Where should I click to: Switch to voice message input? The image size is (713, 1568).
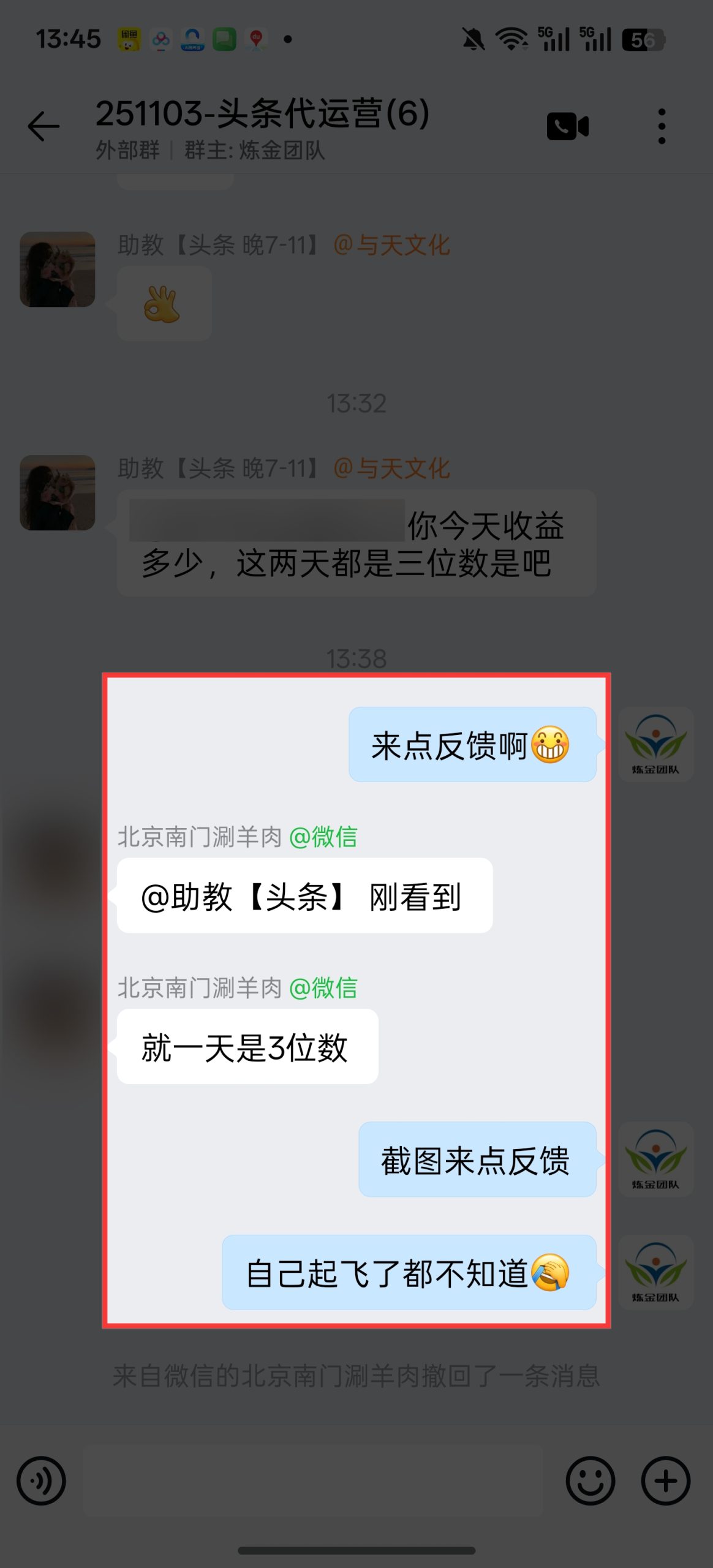coord(41,1481)
